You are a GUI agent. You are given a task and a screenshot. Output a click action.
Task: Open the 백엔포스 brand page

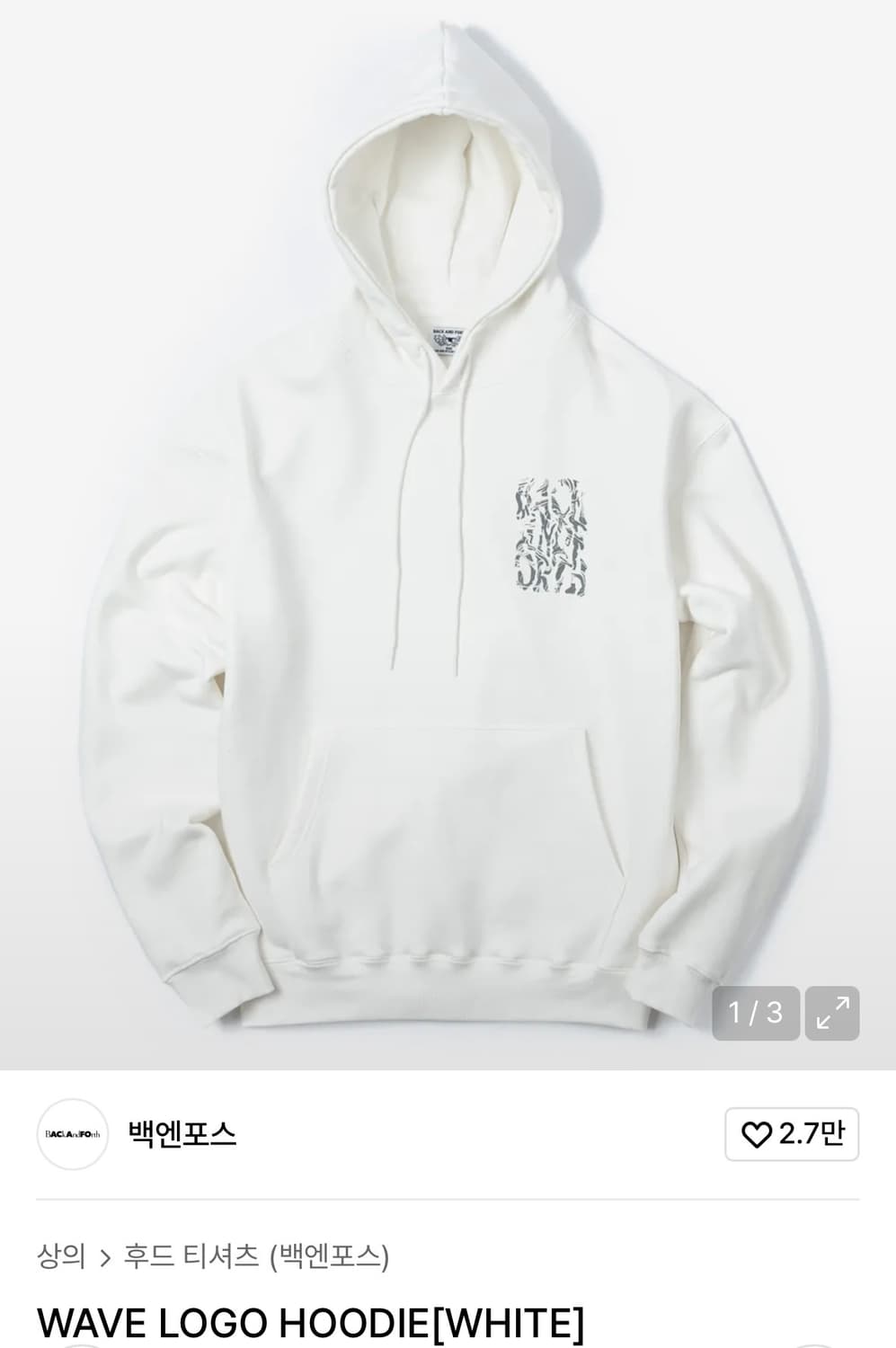pos(182,1133)
